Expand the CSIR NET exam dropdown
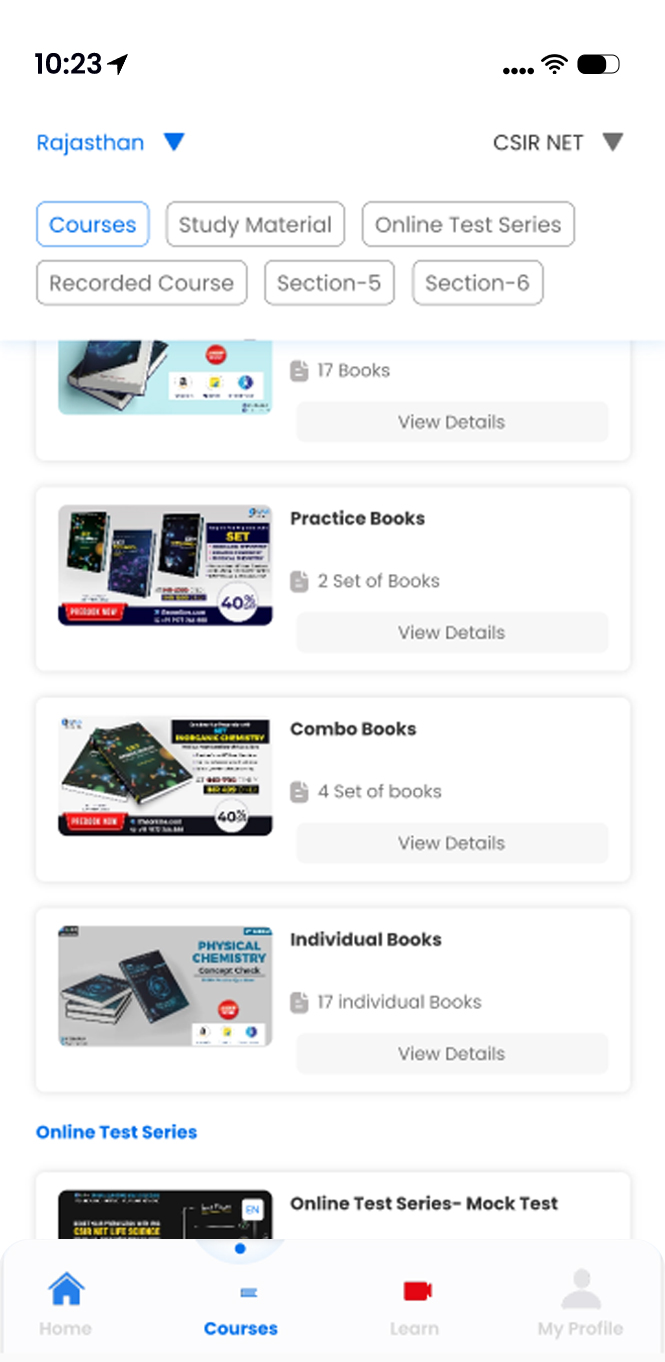The height and width of the screenshot is (1362, 665). pos(558,142)
